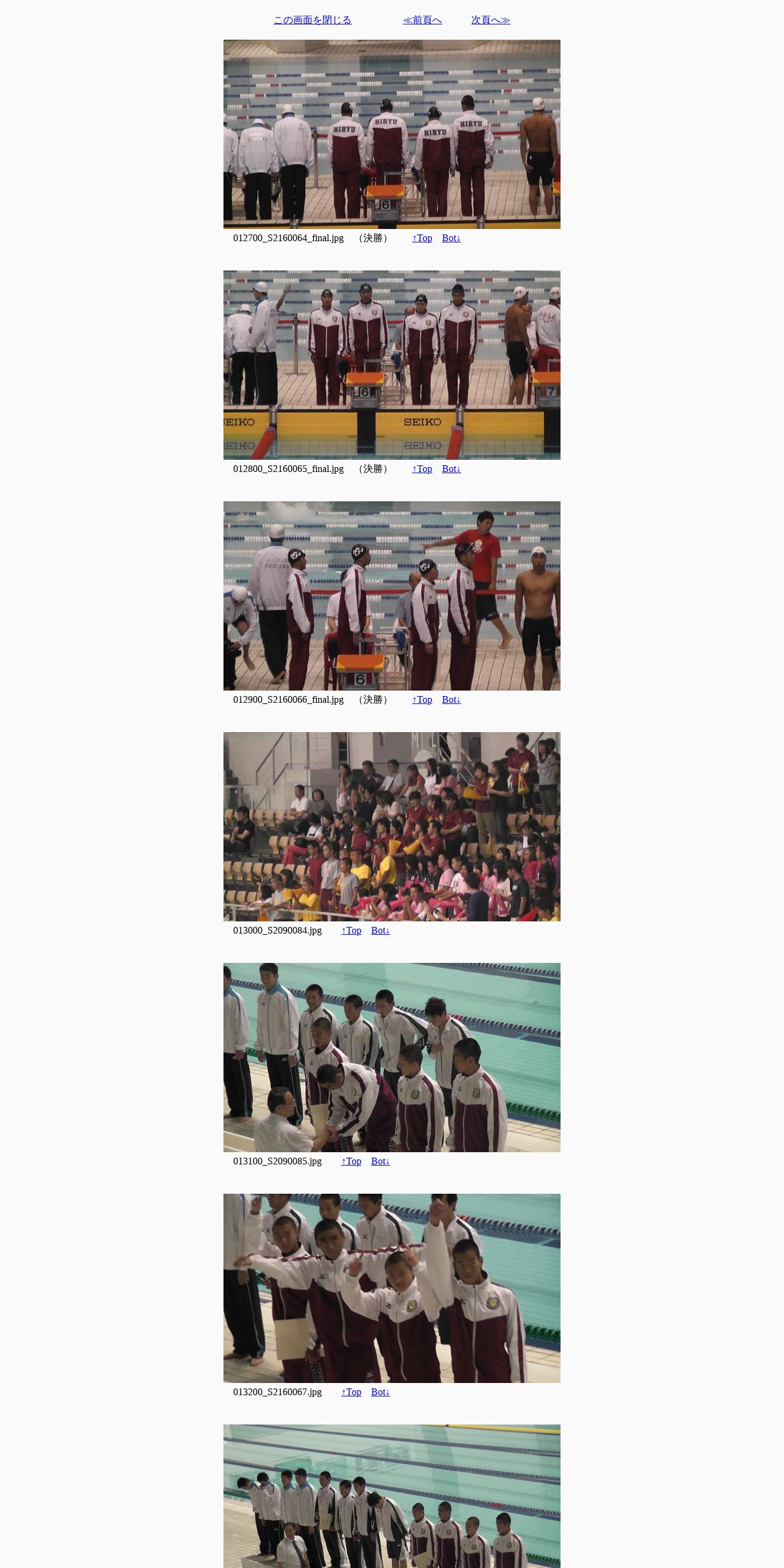Go to bottom from 013100_S2090085.jpg caption
The width and height of the screenshot is (784, 1568).
pyautogui.click(x=380, y=1161)
